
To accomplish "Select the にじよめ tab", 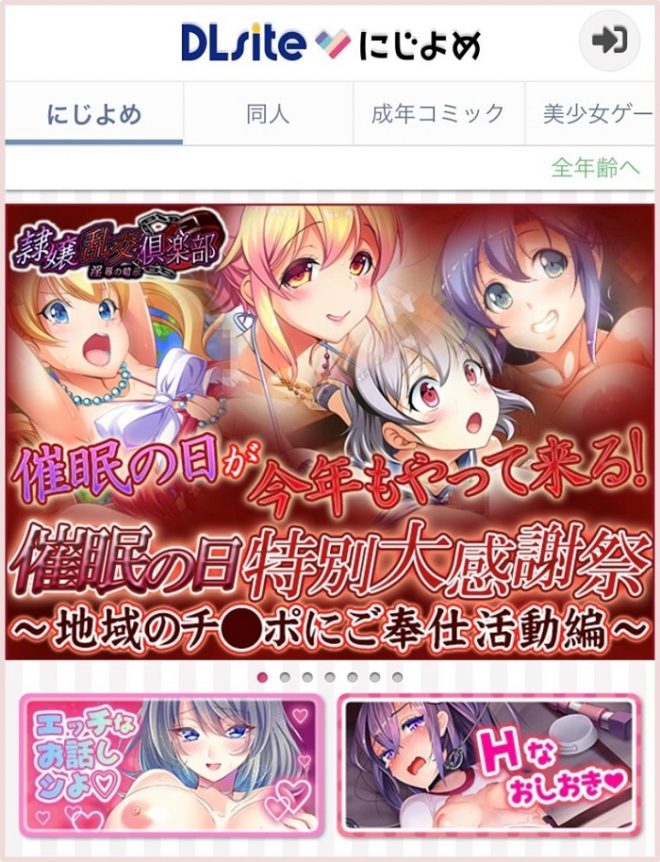I will [x=94, y=114].
